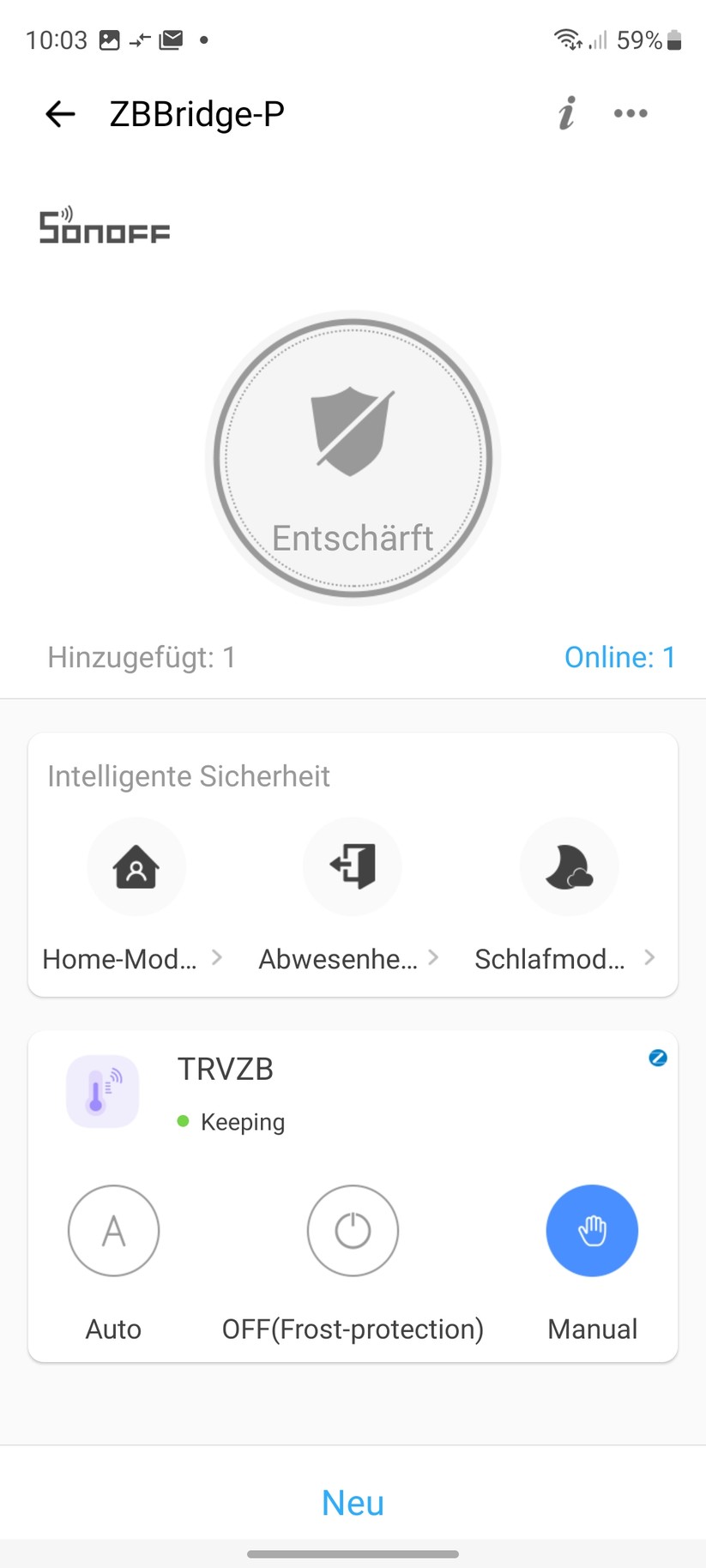Tap the TRVZB thermostat device icon
Image resolution: width=706 pixels, height=1568 pixels.
click(102, 1091)
